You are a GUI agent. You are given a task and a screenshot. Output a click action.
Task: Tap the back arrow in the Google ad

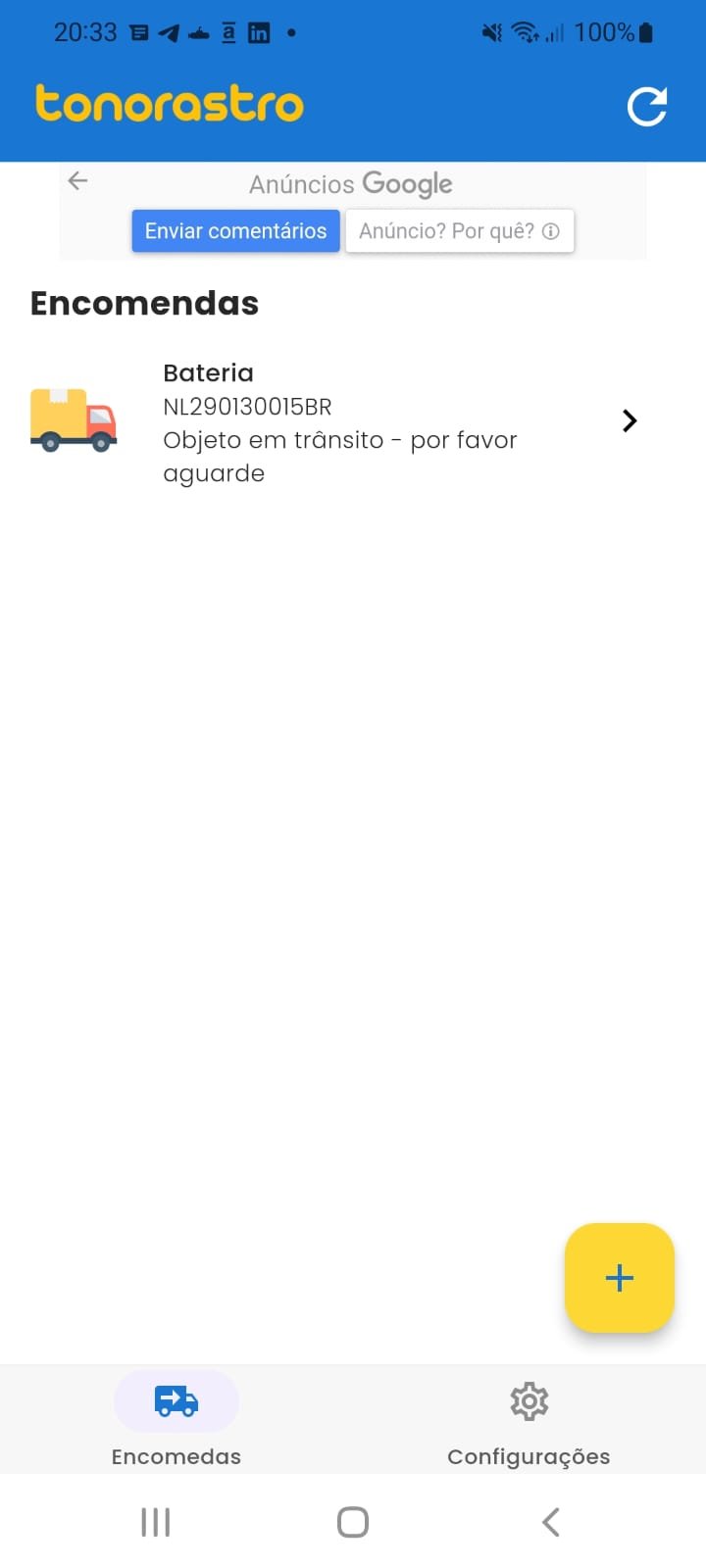pos(78,180)
